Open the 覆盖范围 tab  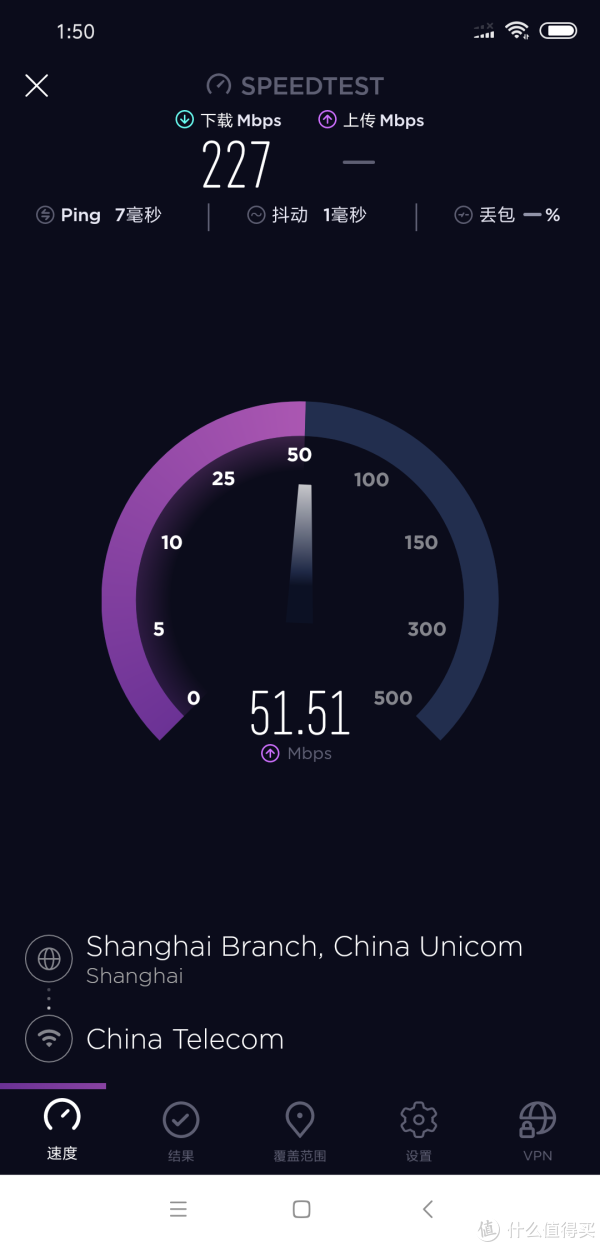(x=300, y=1132)
